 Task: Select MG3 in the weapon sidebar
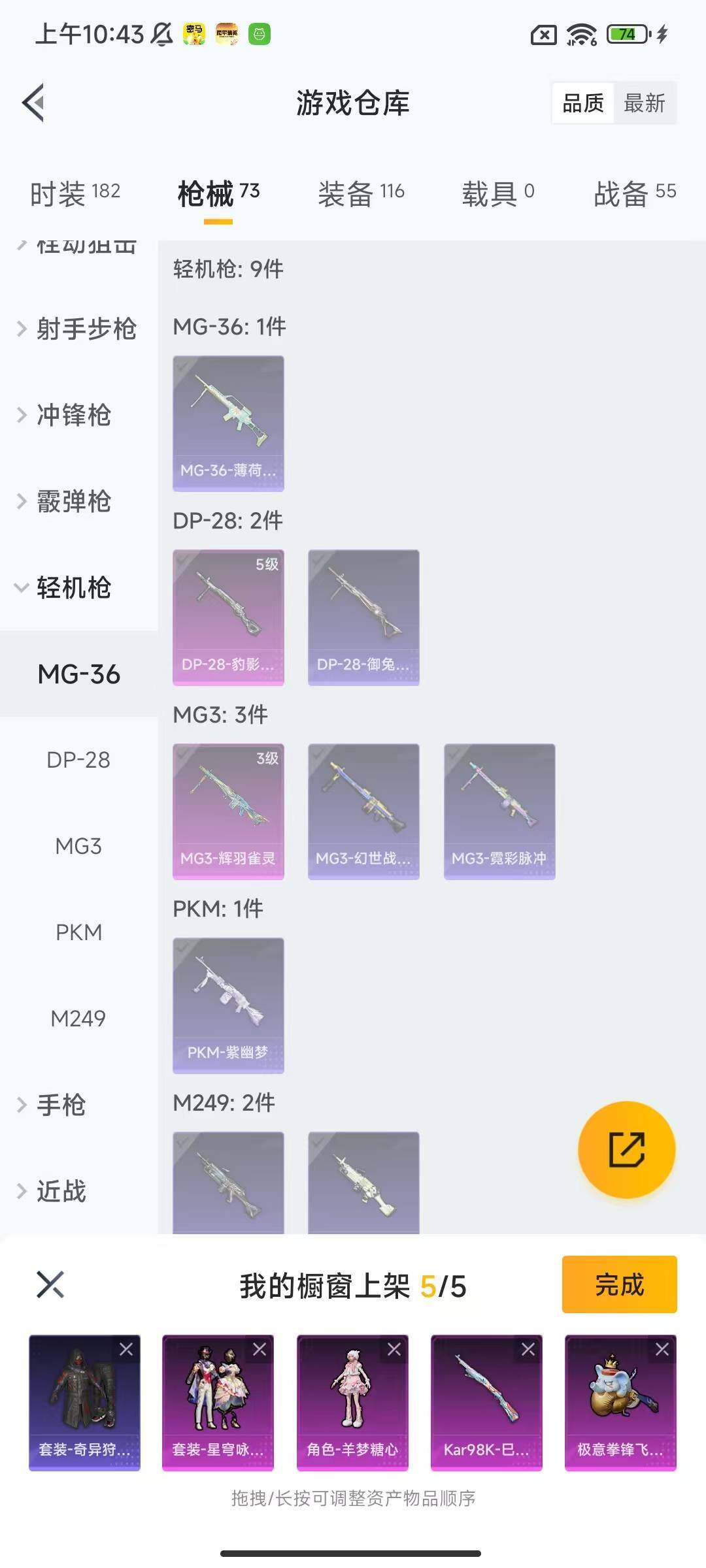tap(78, 845)
